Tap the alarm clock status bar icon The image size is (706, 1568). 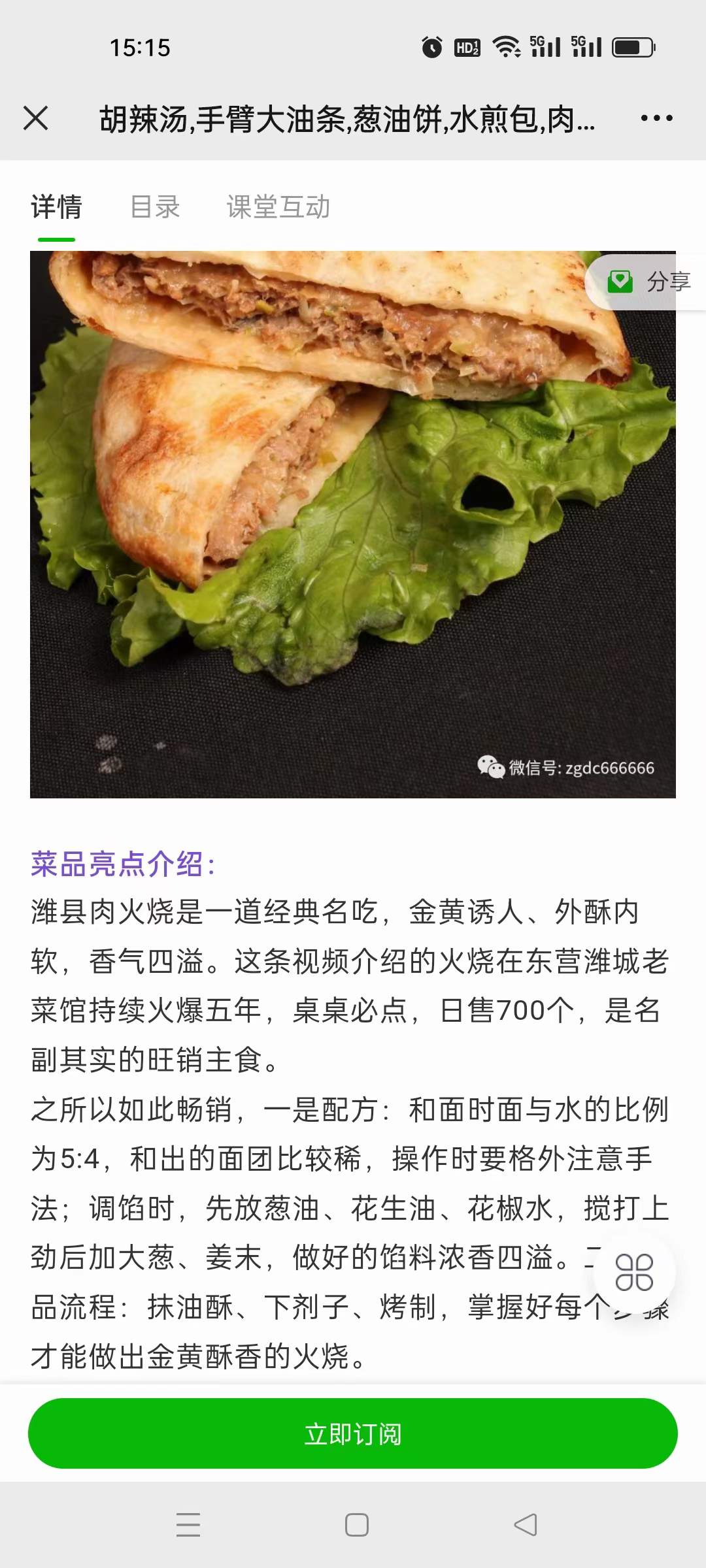pos(432,46)
